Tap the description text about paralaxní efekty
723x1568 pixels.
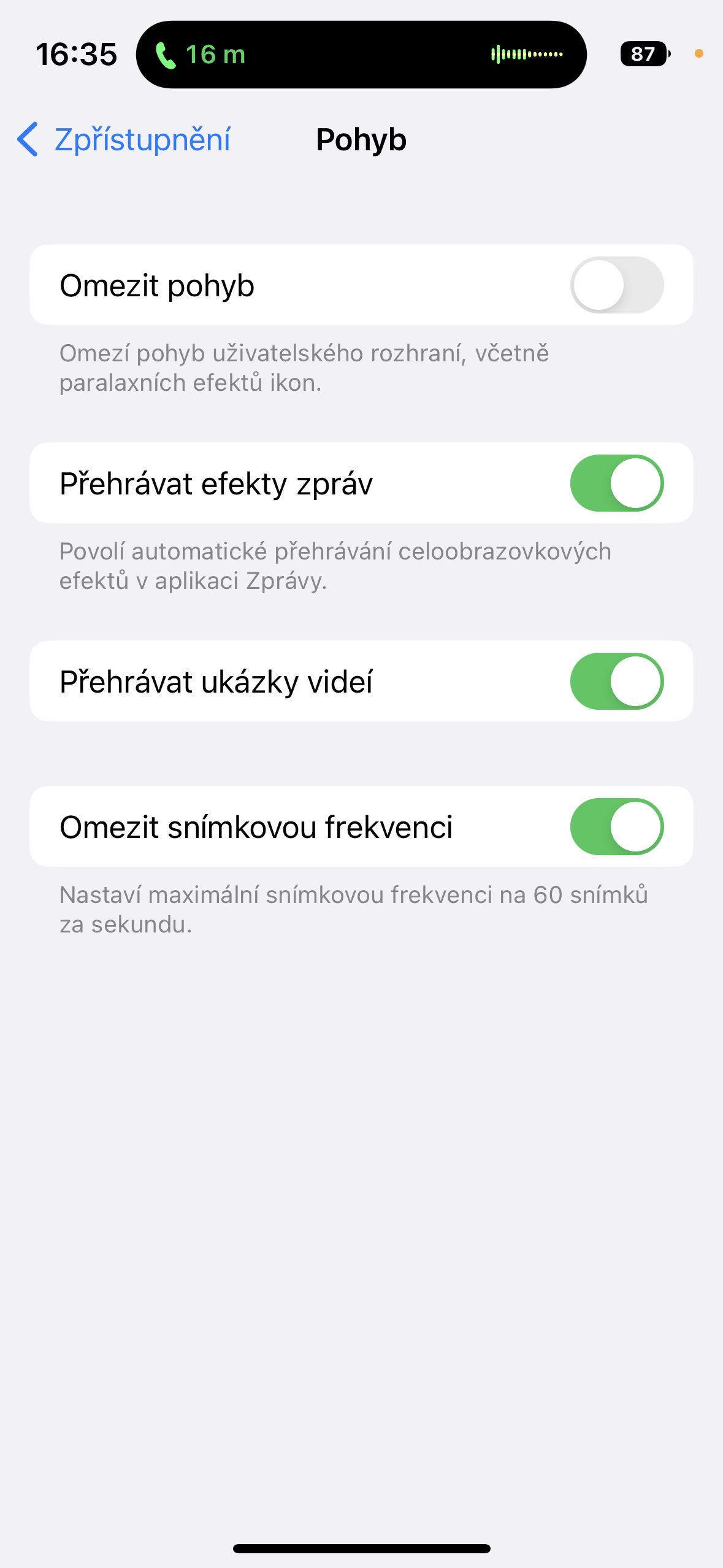point(305,369)
